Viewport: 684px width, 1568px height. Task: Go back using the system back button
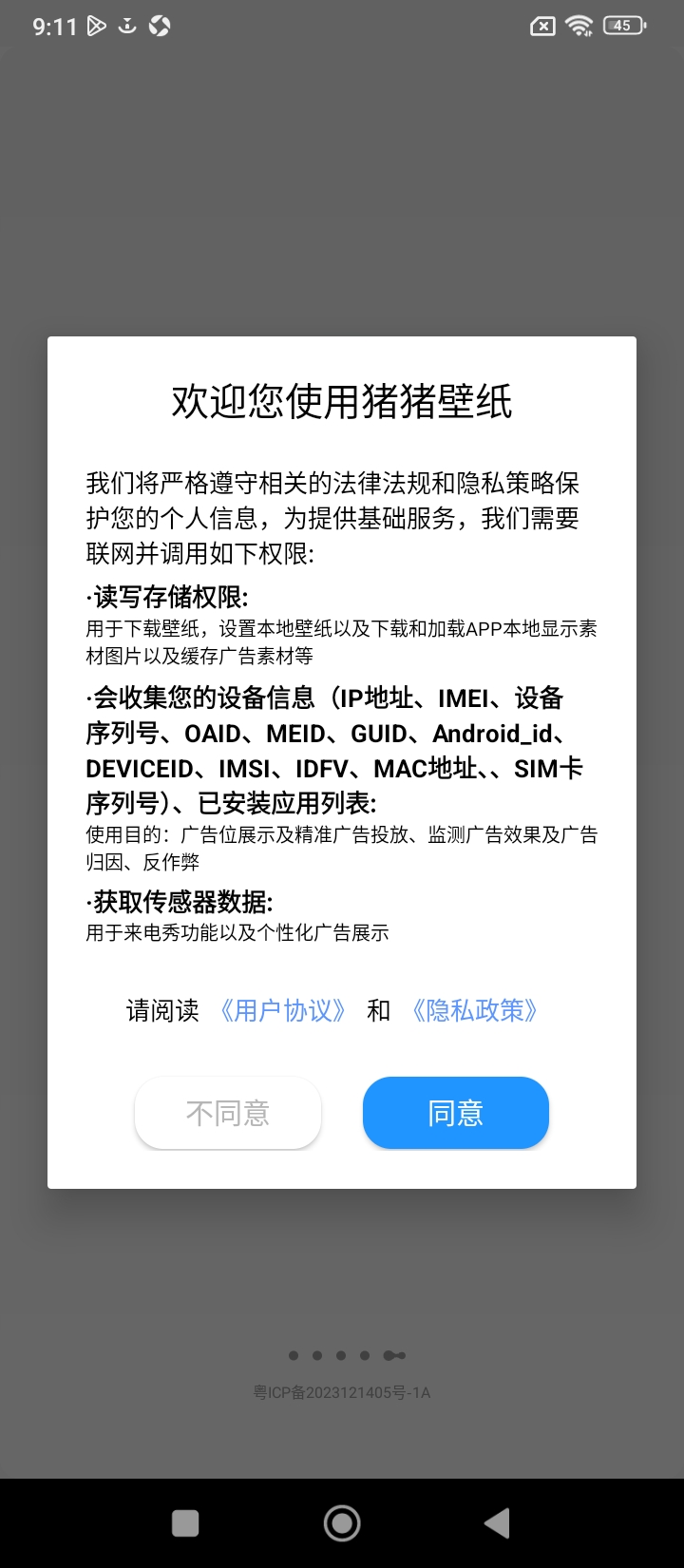pos(497,1523)
